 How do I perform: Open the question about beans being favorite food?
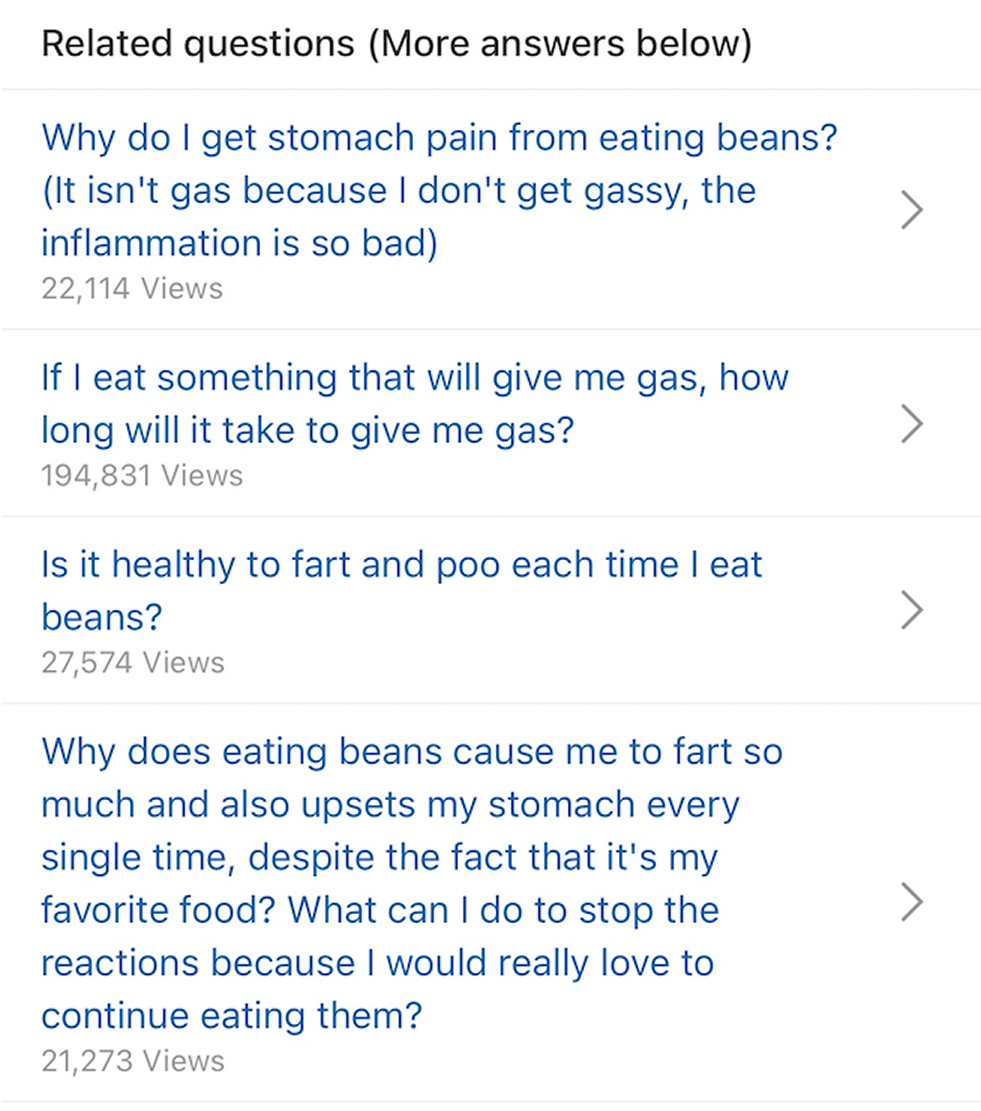coord(411,884)
